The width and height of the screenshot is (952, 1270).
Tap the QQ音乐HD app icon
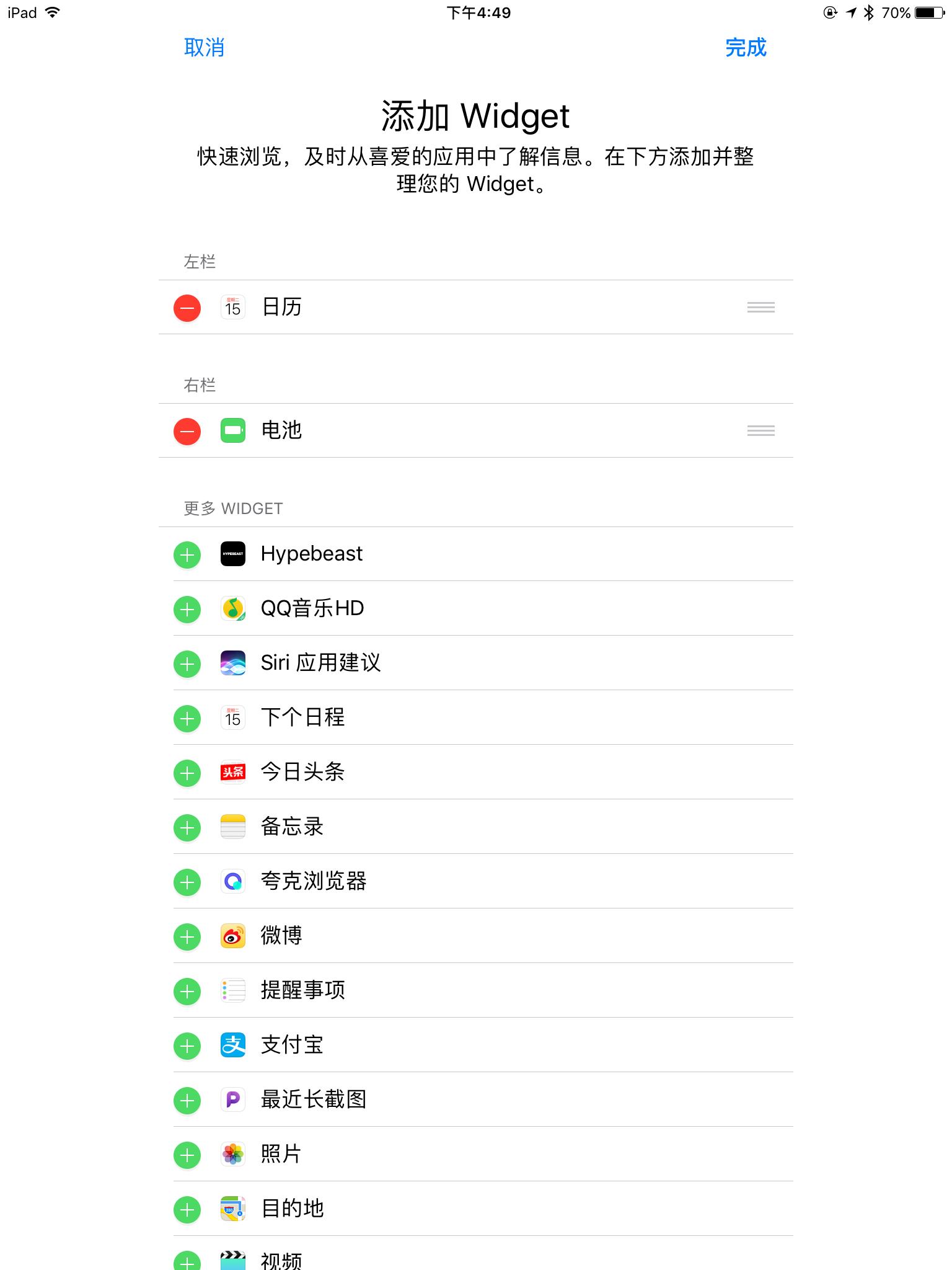pyautogui.click(x=232, y=608)
